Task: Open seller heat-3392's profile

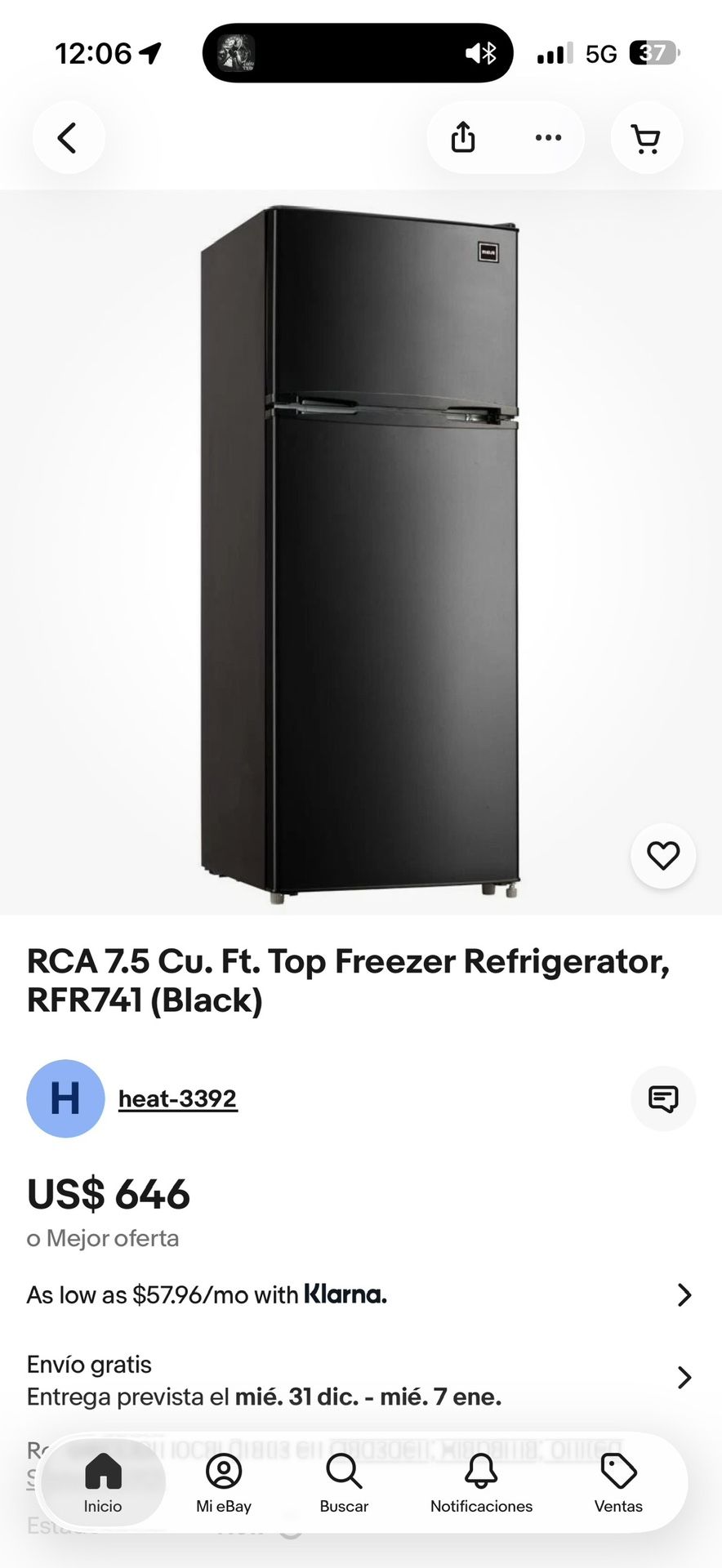Action: (x=177, y=1099)
